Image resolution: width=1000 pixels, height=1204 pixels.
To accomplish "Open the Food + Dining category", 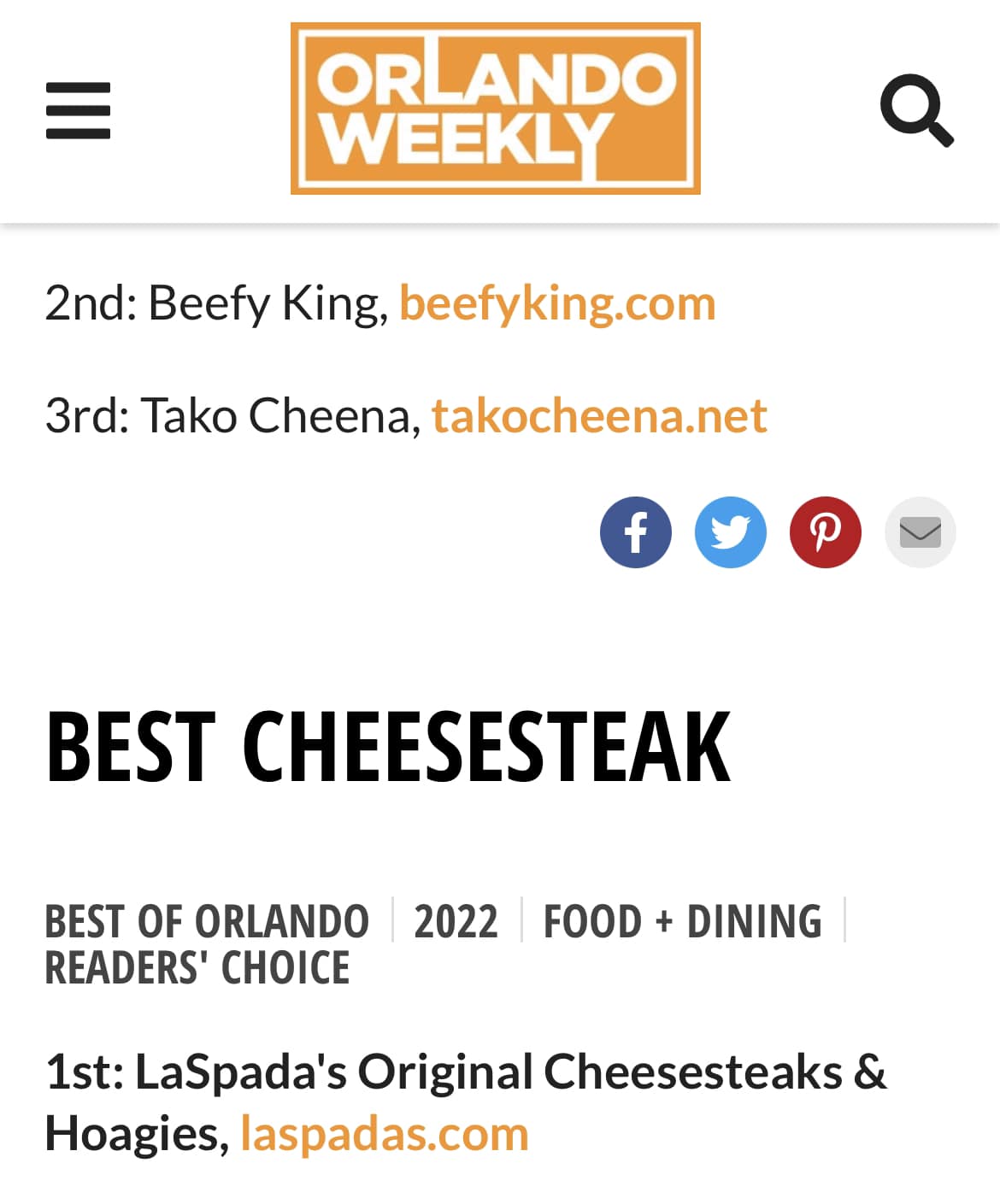I will pos(682,921).
